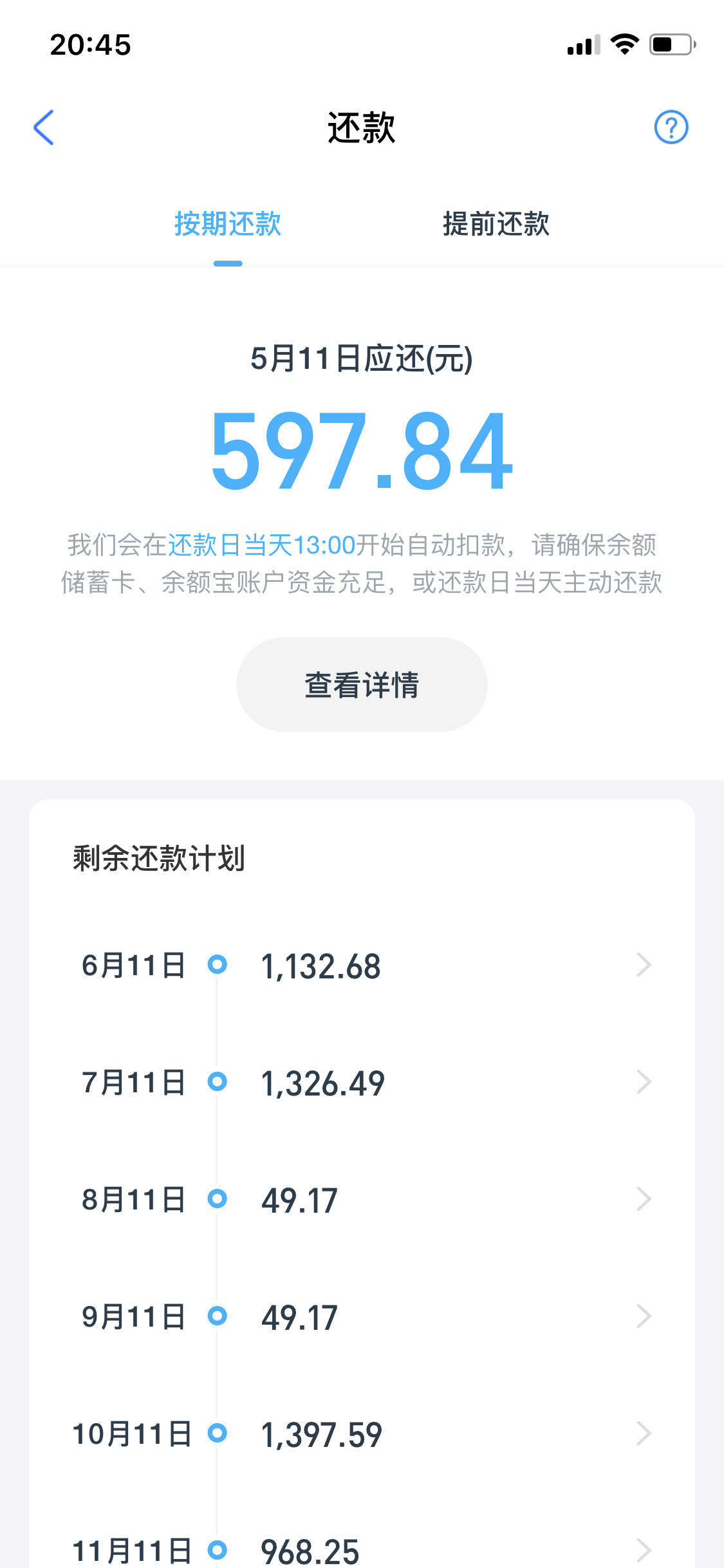
Task: Expand details for the 10月11日 payment
Action: coord(643,1433)
